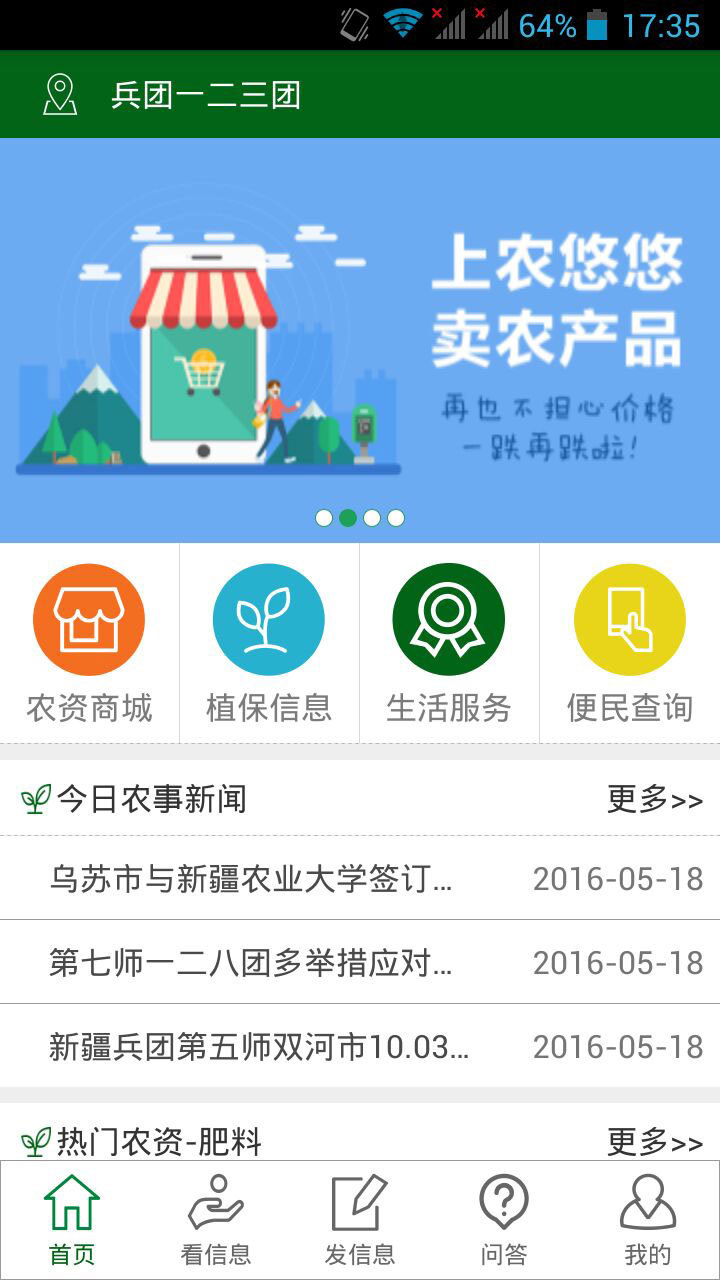View more 热门农资-肥料 items
Screen dimensions: 720x1280
655,1141
